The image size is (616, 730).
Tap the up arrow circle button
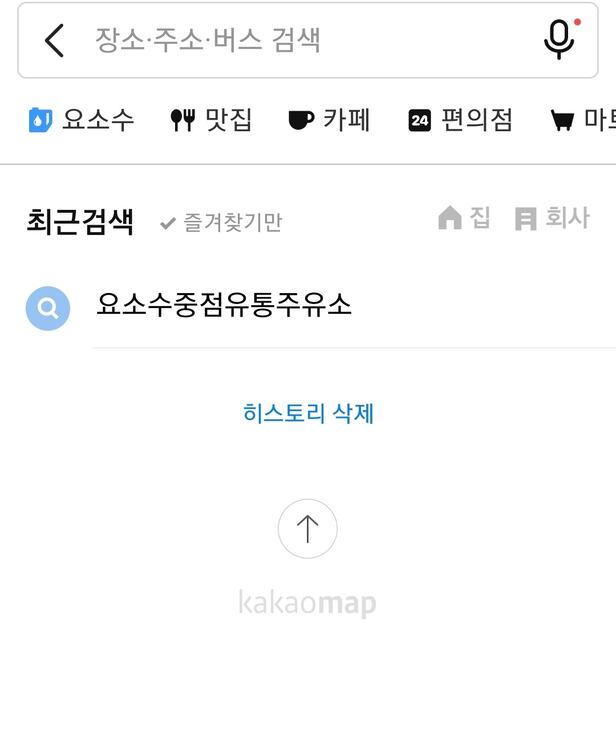[307, 529]
